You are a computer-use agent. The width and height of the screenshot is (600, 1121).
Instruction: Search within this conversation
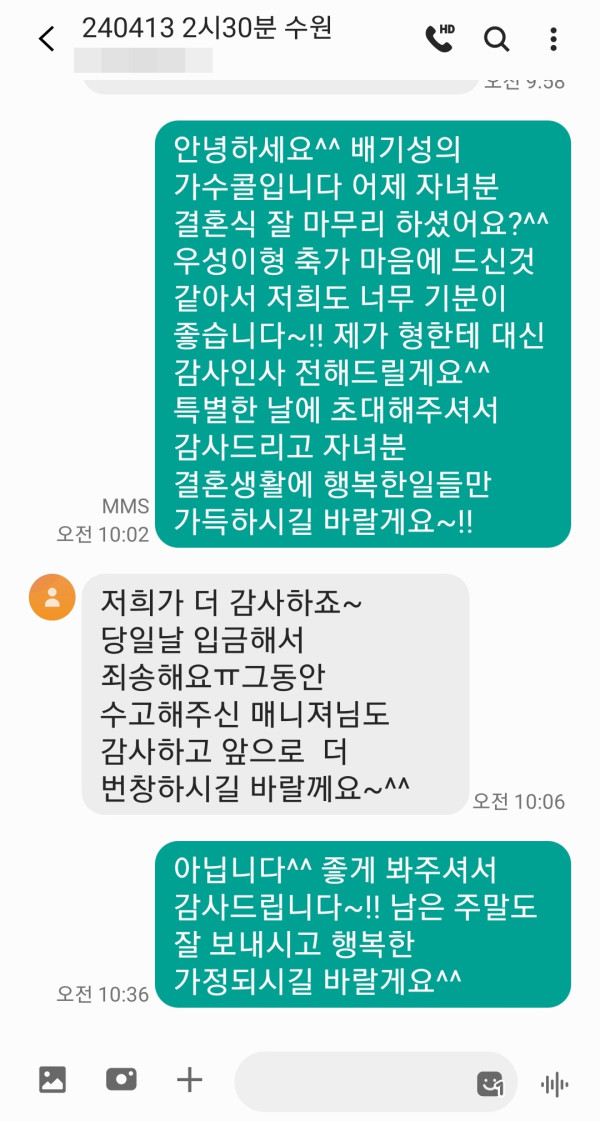point(496,39)
